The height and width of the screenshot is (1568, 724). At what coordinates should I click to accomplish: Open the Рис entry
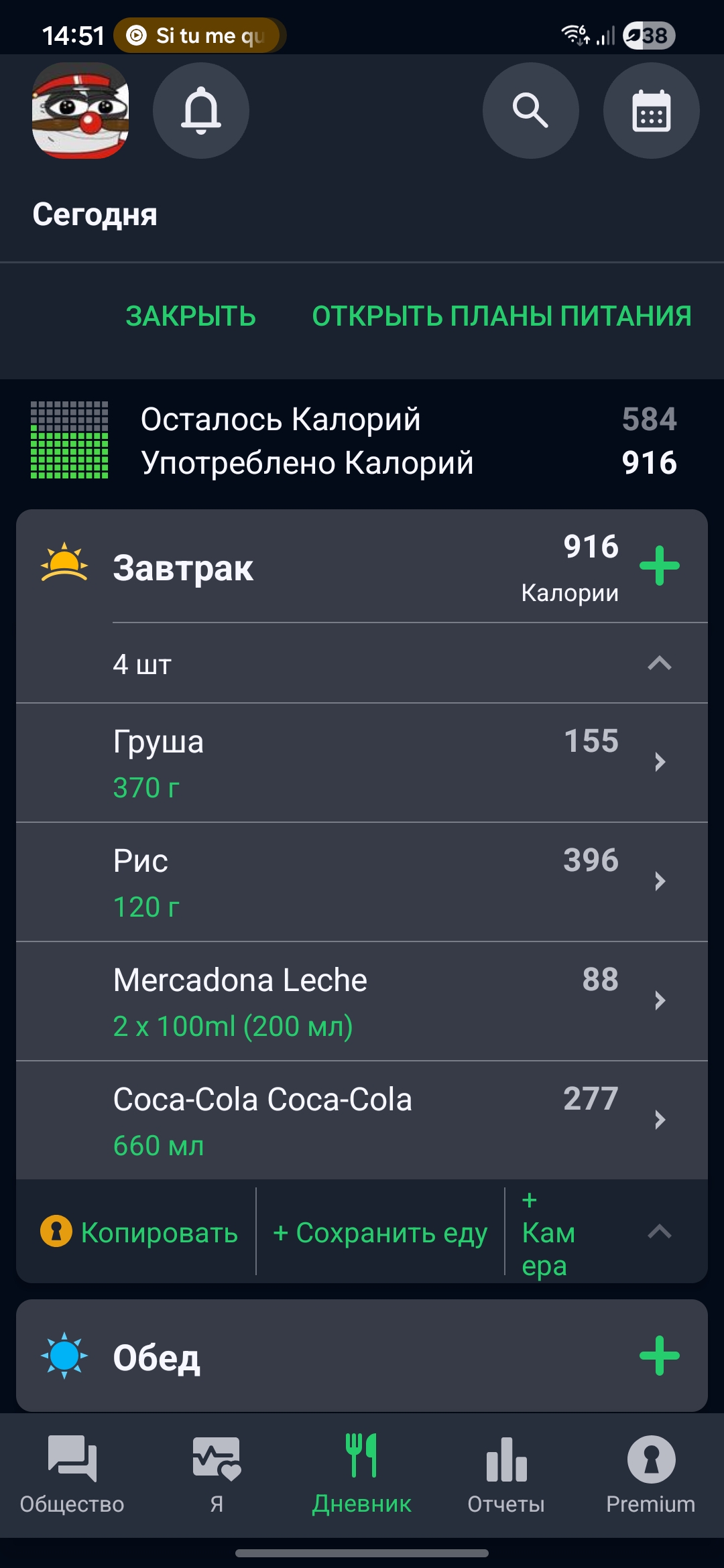(362, 882)
